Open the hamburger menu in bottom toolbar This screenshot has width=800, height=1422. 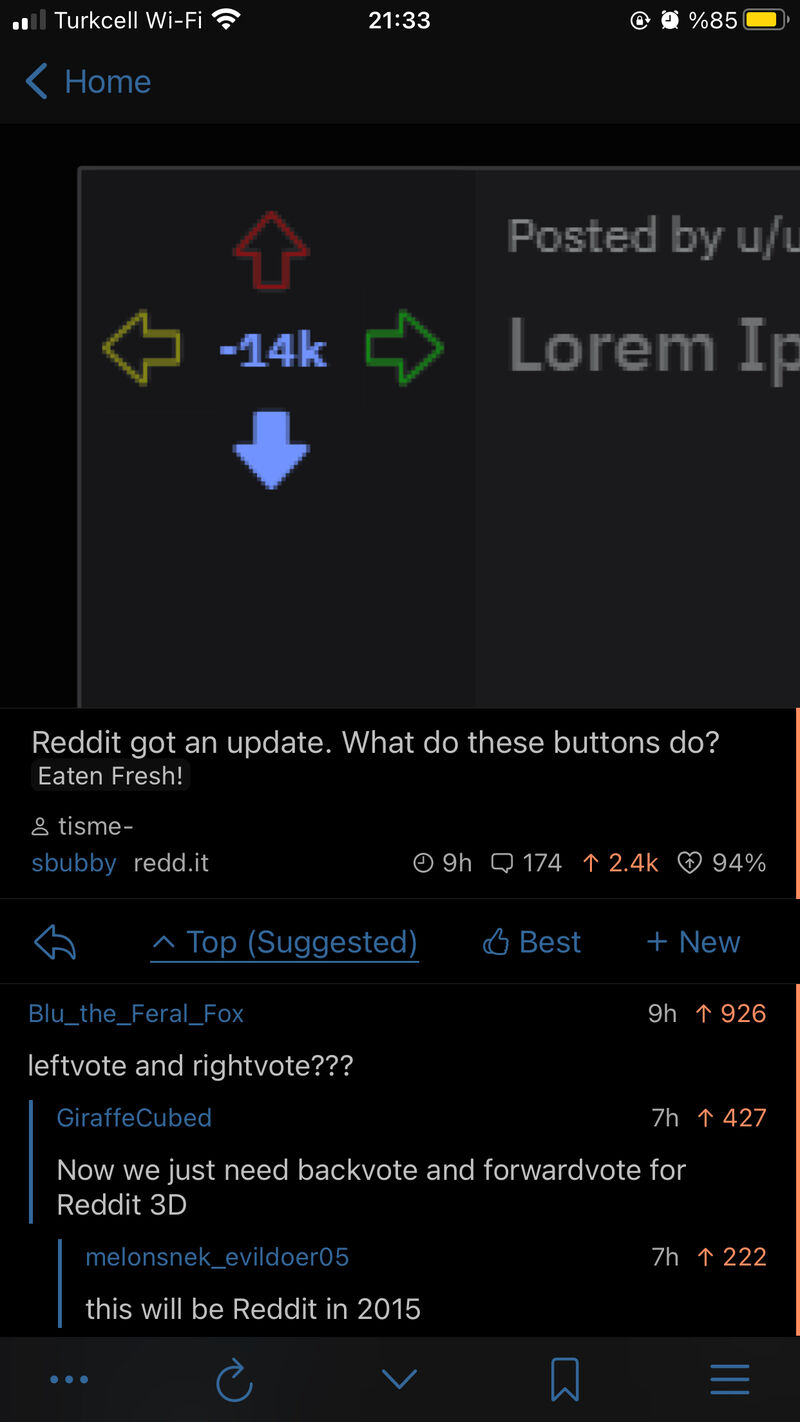pyautogui.click(x=730, y=1380)
